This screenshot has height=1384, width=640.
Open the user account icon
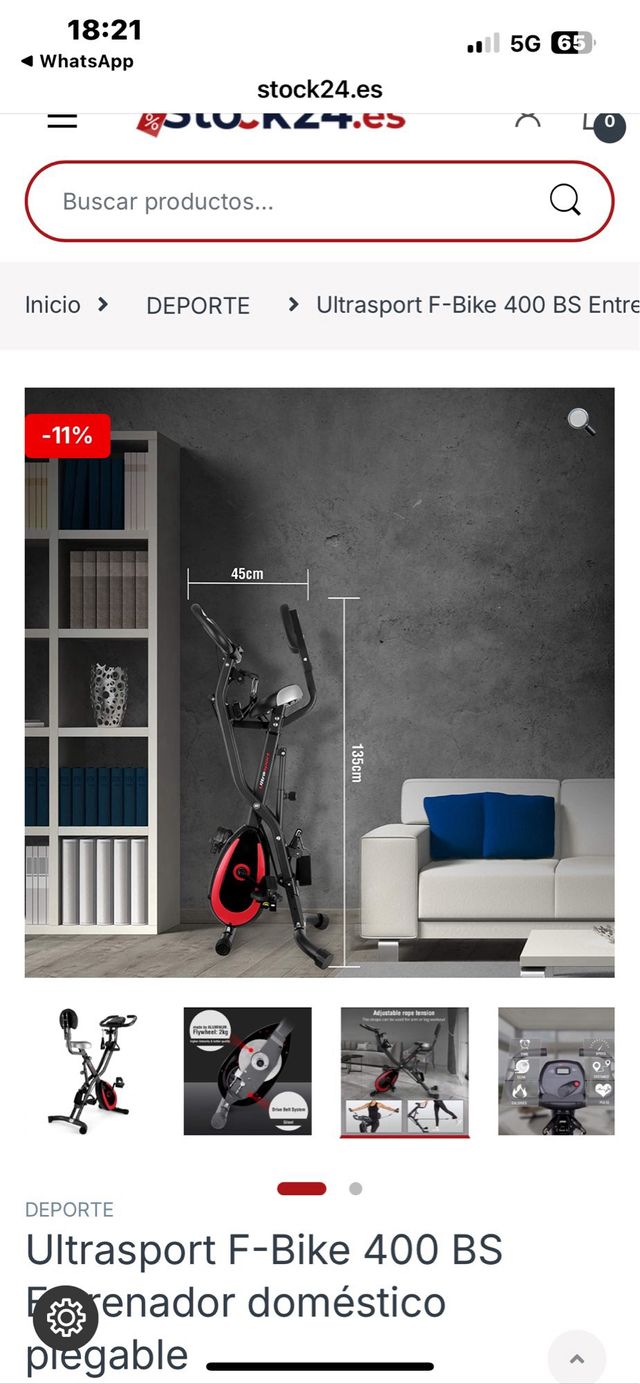pos(527,119)
